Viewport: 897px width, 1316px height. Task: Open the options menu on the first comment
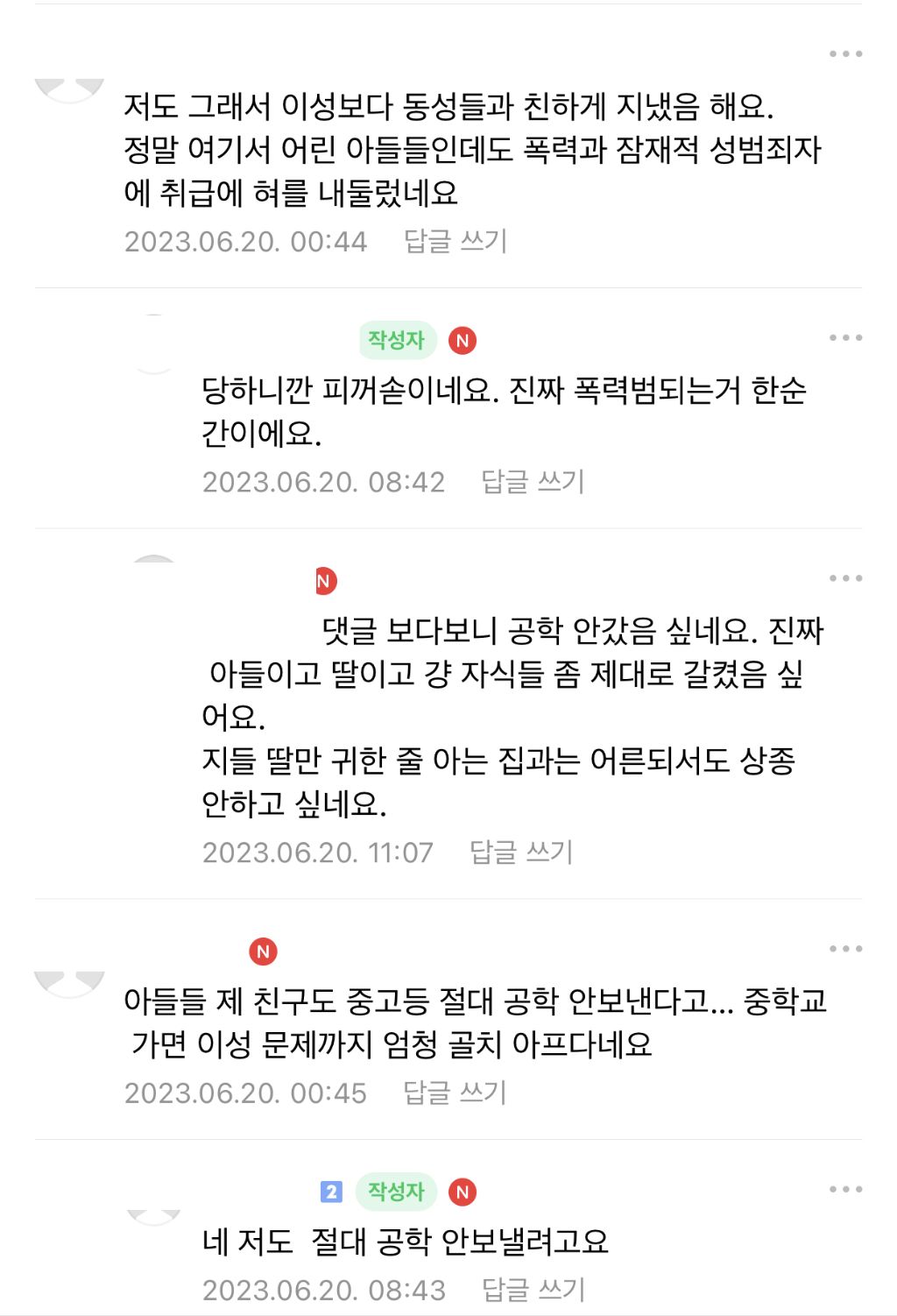(x=844, y=53)
